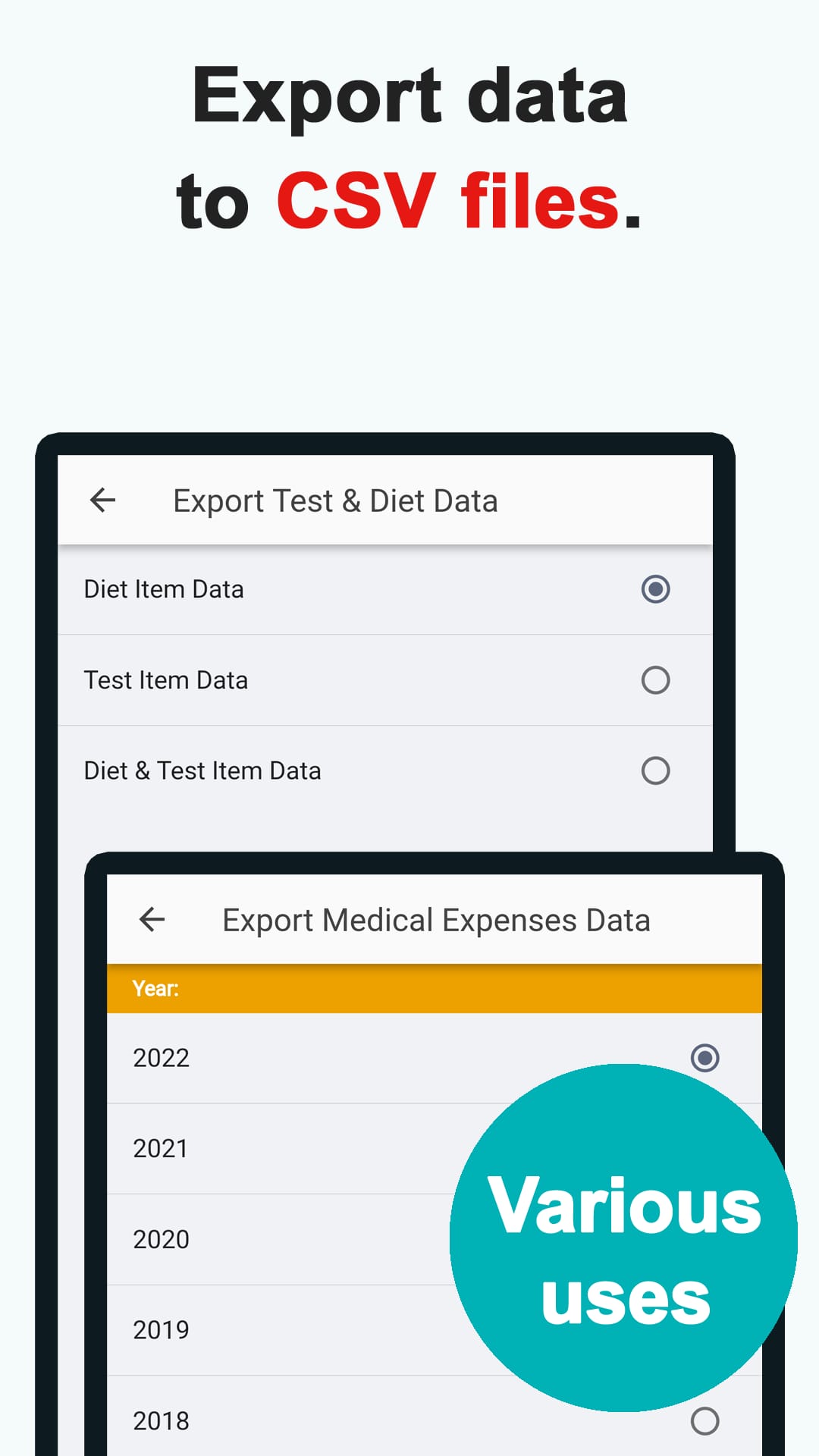Select the 2018 year radio button
819x1456 pixels.
click(705, 1420)
